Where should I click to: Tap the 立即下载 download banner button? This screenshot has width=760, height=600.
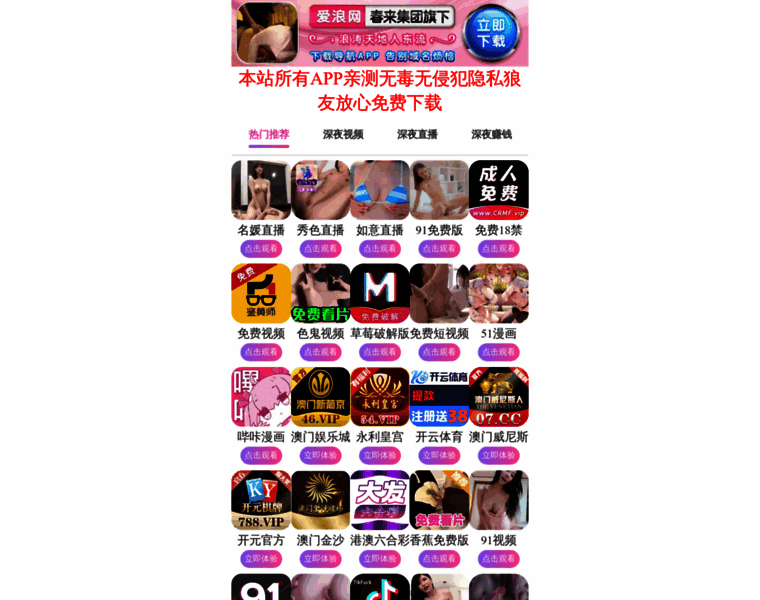[x=491, y=32]
